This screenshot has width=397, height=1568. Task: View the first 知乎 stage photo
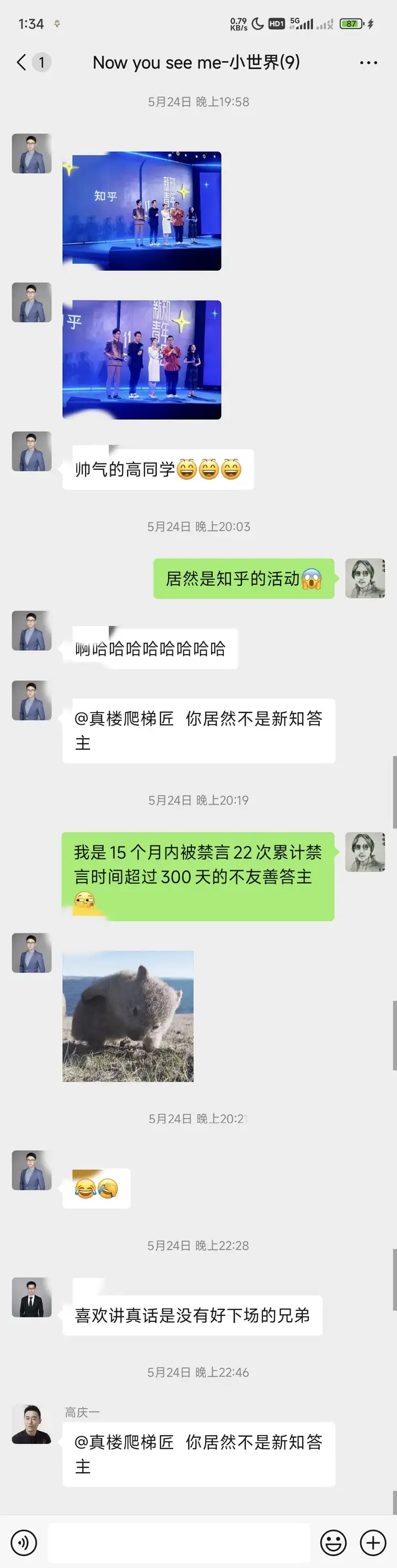[142, 211]
